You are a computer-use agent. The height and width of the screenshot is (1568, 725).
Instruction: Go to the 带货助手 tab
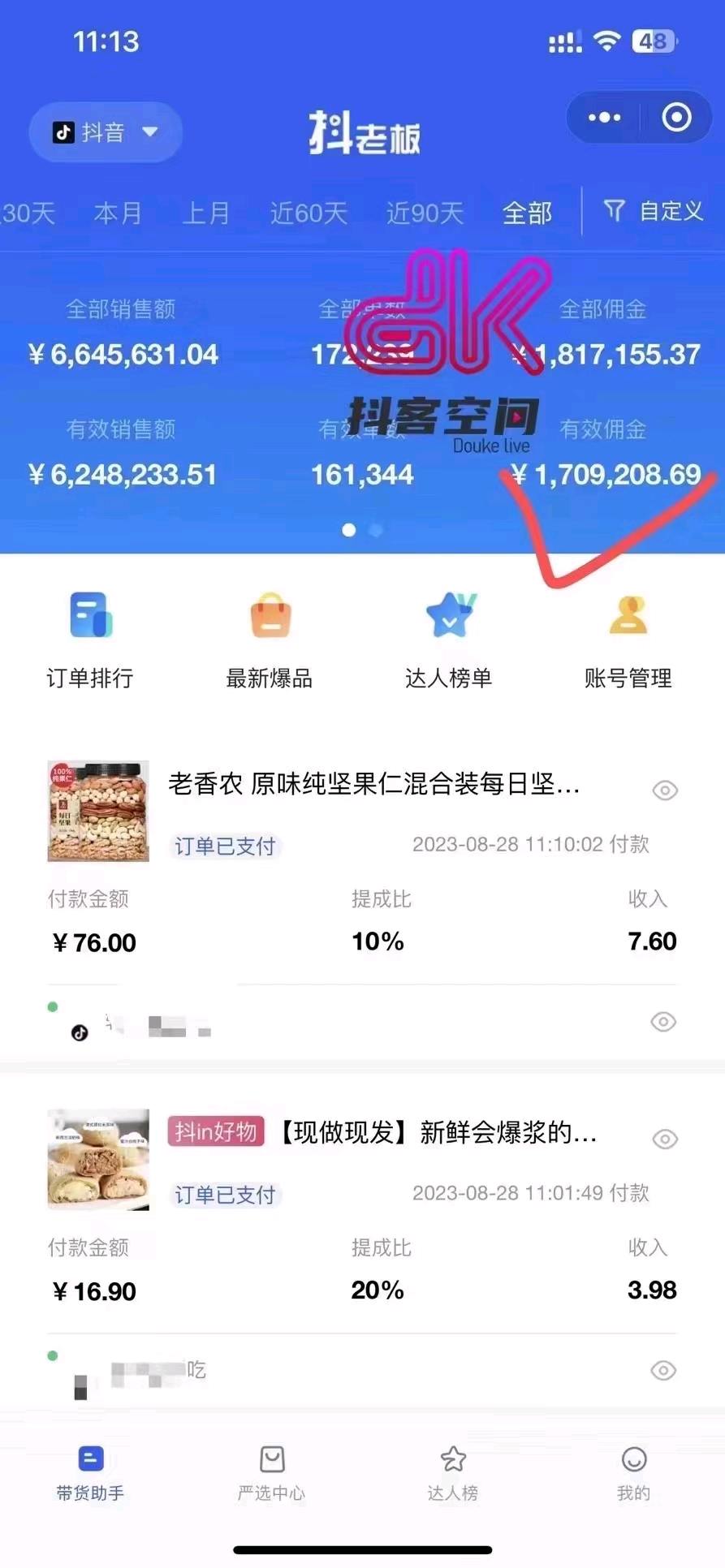(x=90, y=1472)
